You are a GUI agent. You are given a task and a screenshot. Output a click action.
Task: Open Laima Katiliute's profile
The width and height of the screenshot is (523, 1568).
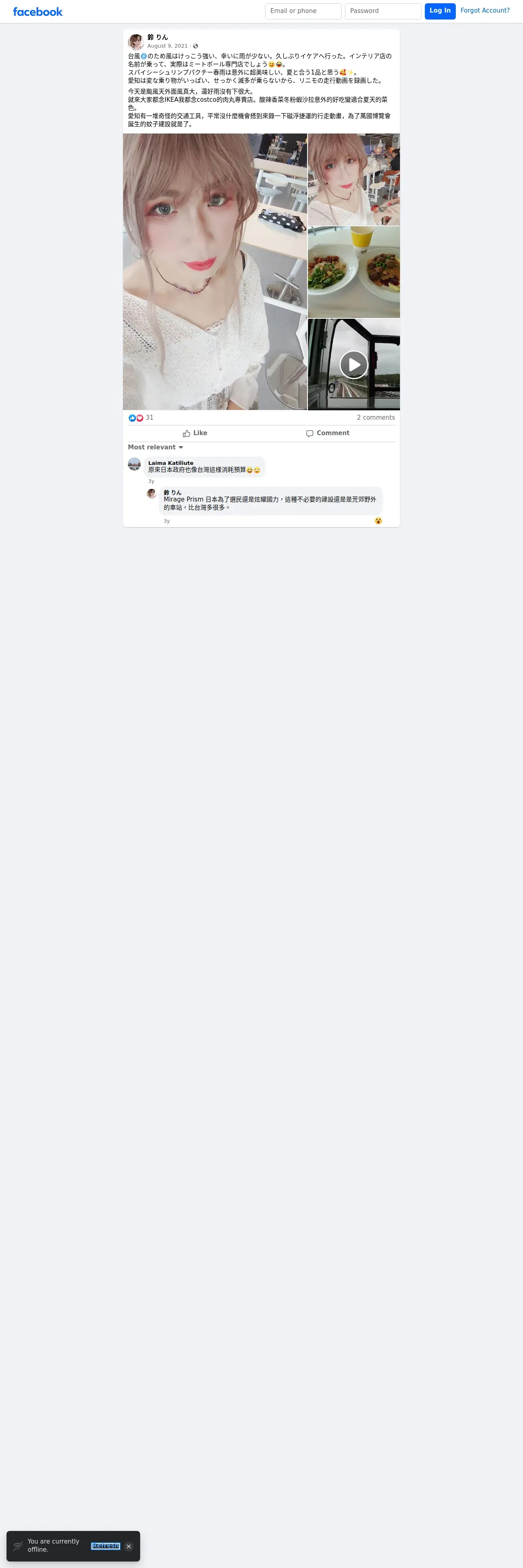click(171, 462)
